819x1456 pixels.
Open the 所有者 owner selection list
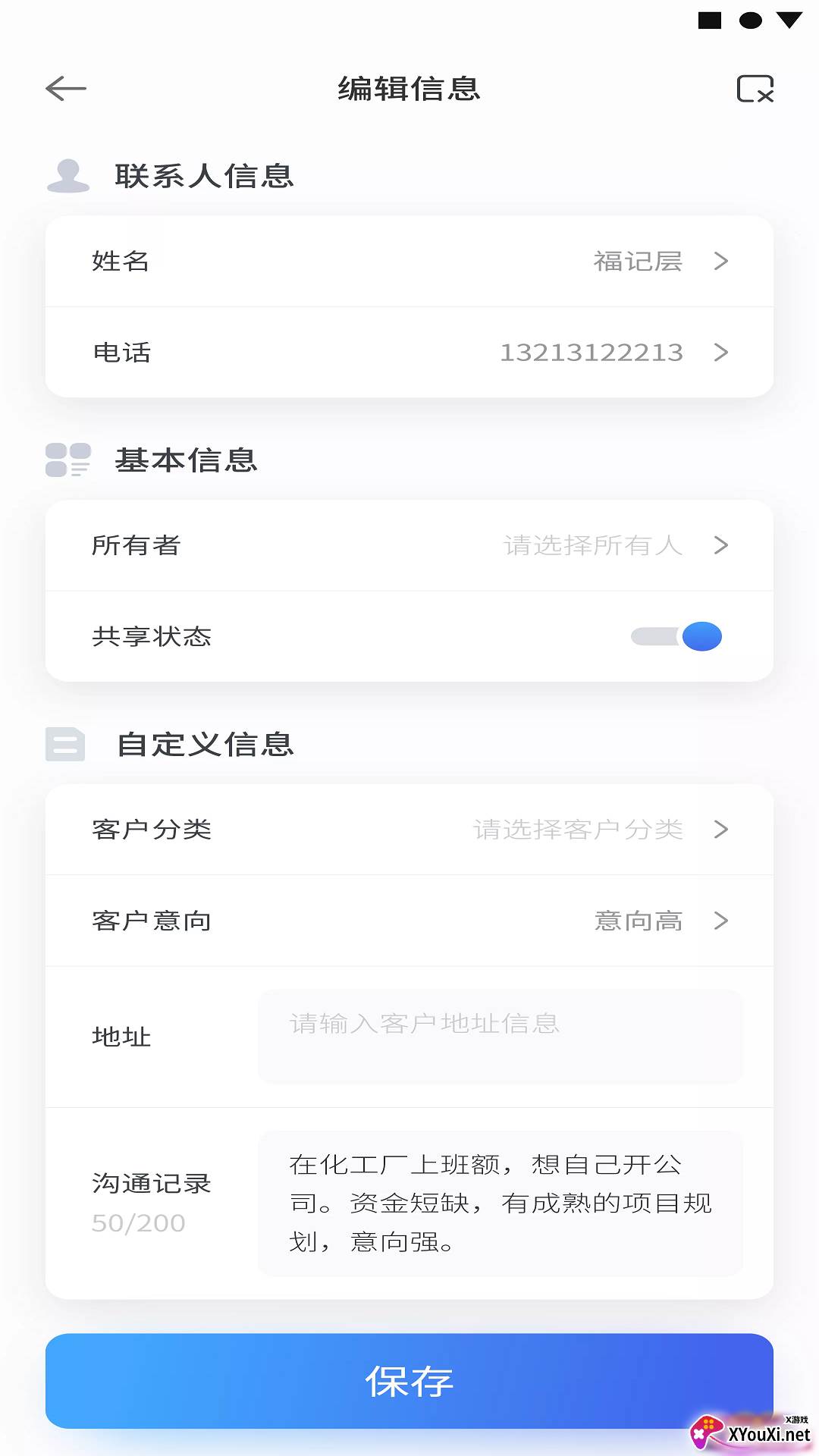coord(720,544)
